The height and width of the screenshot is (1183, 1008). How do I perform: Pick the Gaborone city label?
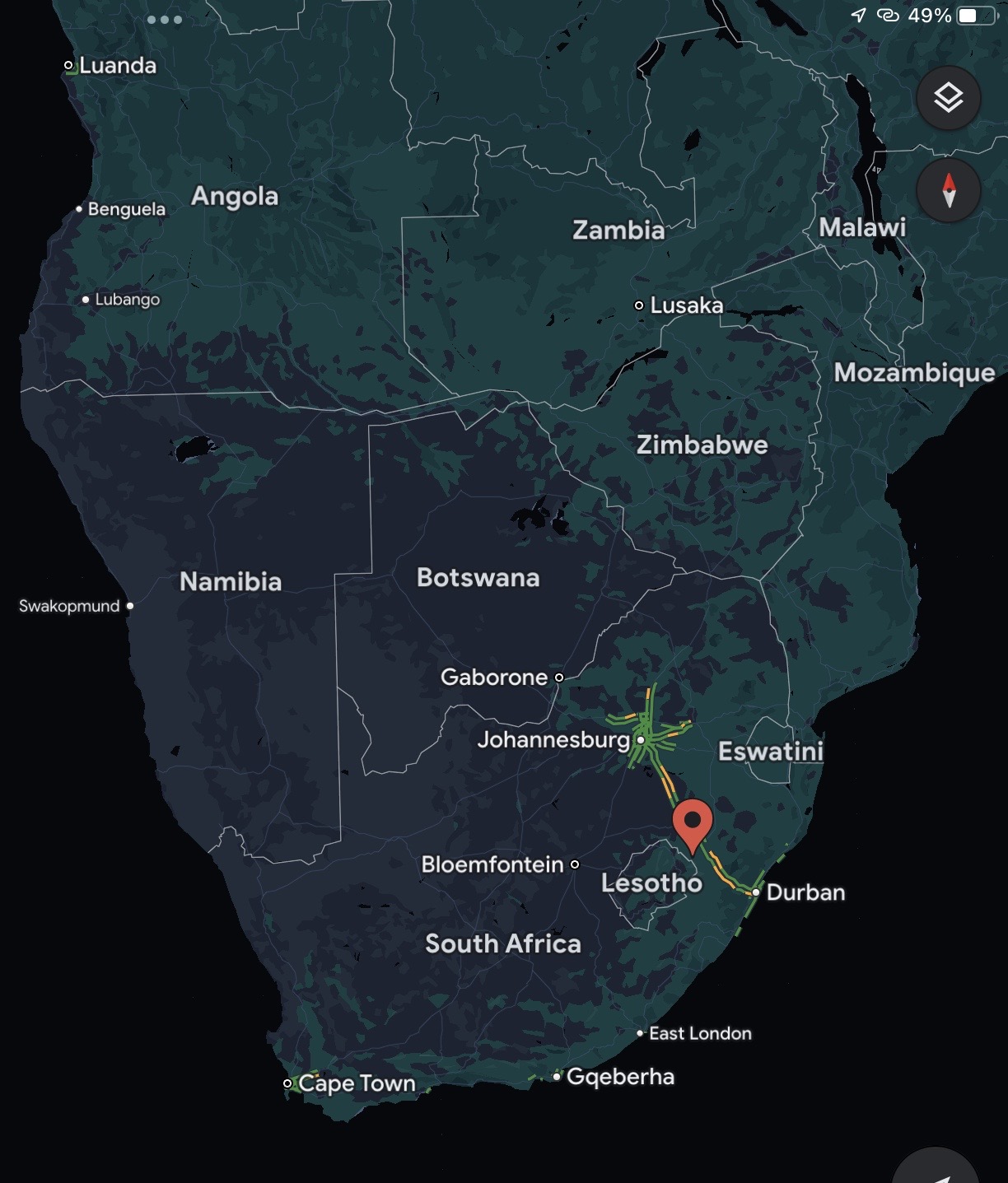pyautogui.click(x=494, y=677)
